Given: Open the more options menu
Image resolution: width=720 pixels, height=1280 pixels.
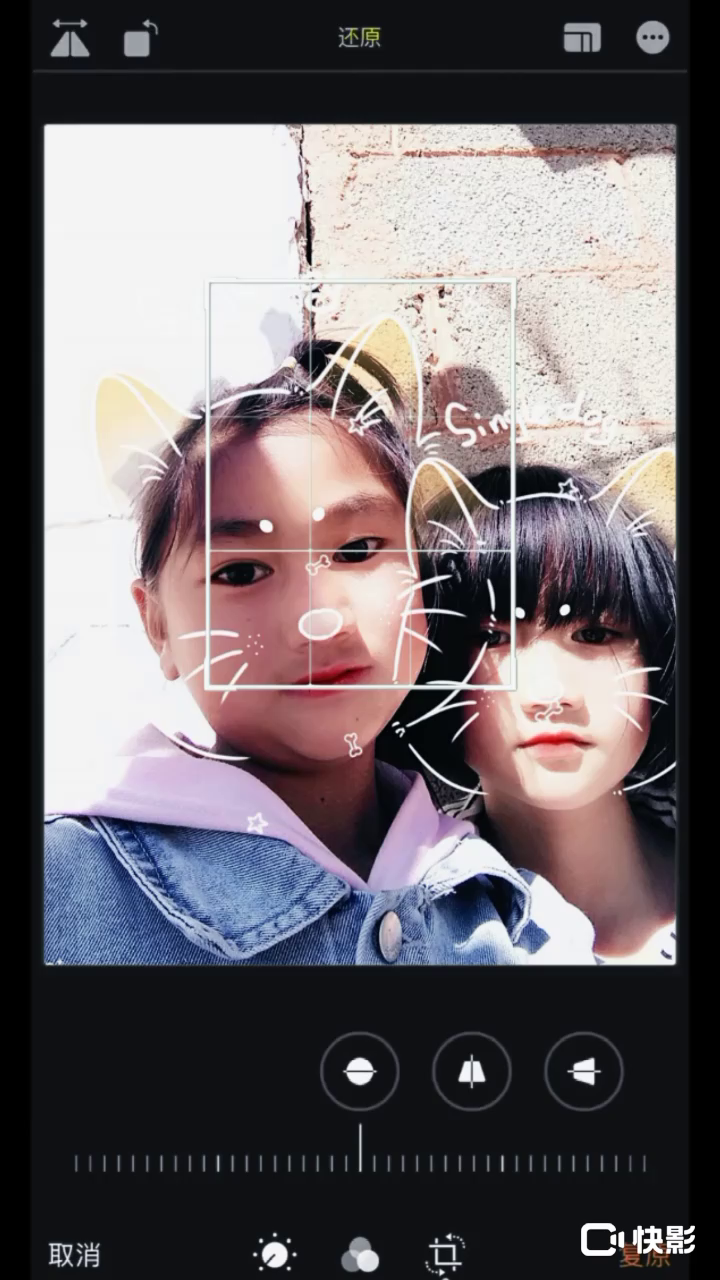Looking at the screenshot, I should [x=653, y=38].
